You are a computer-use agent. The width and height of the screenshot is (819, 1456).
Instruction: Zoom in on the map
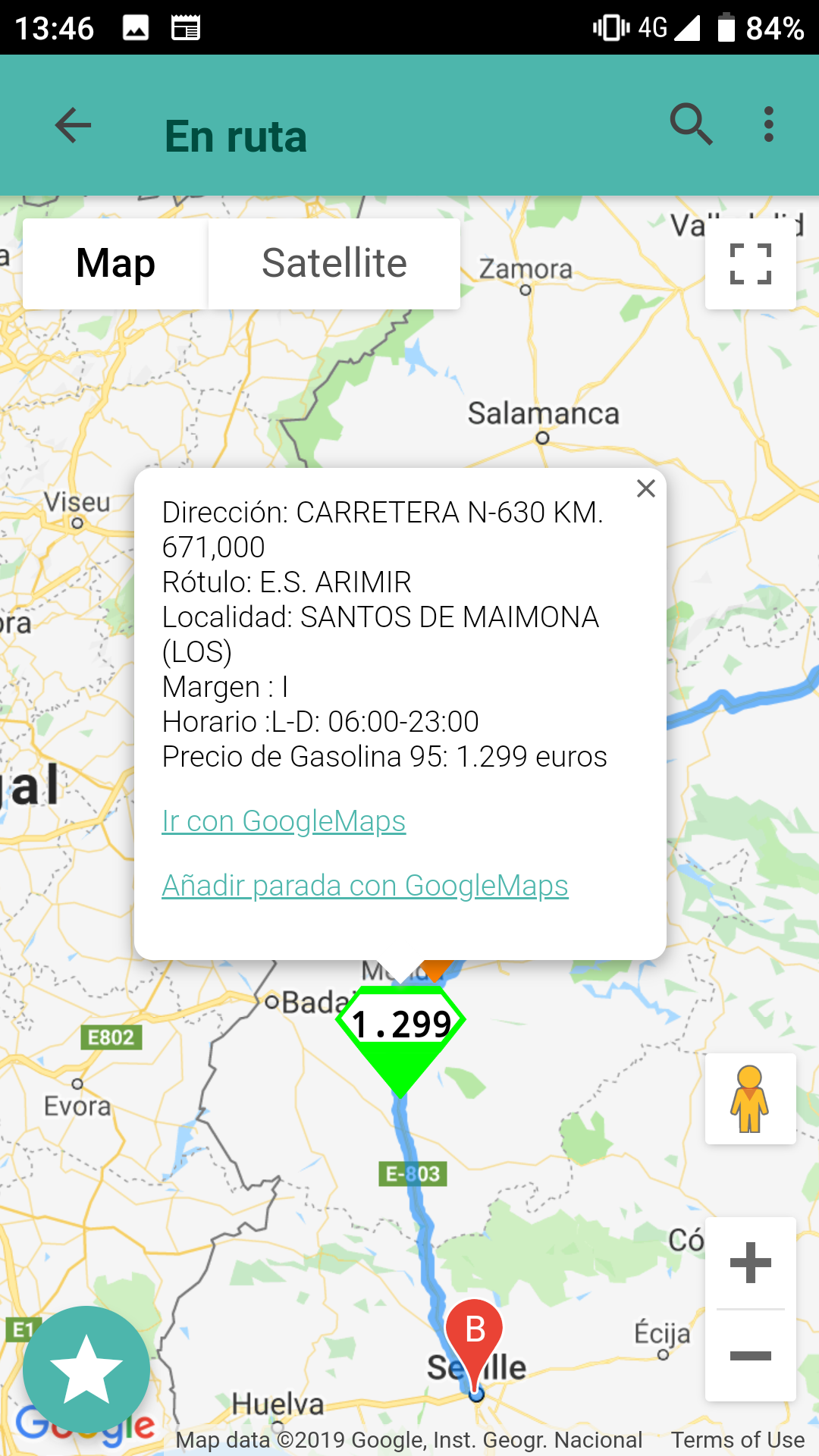(751, 1263)
